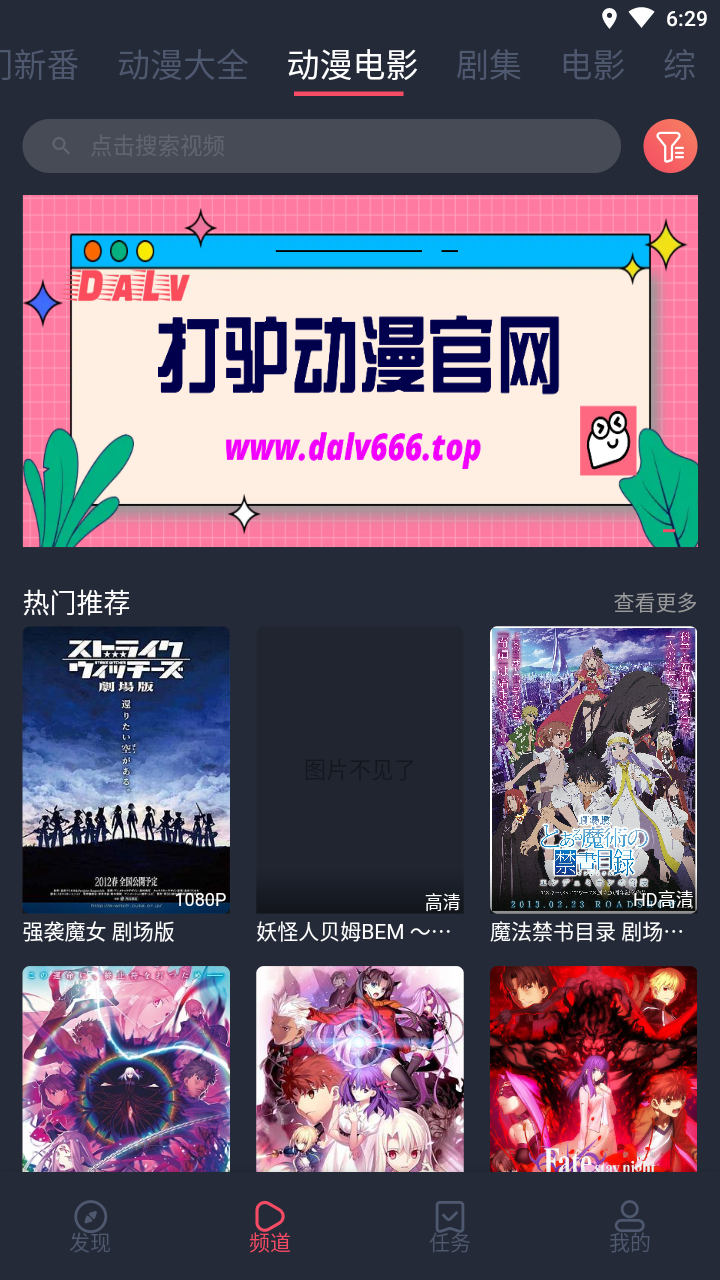Switch to the 动漫大全 tab
This screenshot has width=720, height=1280.
point(183,65)
